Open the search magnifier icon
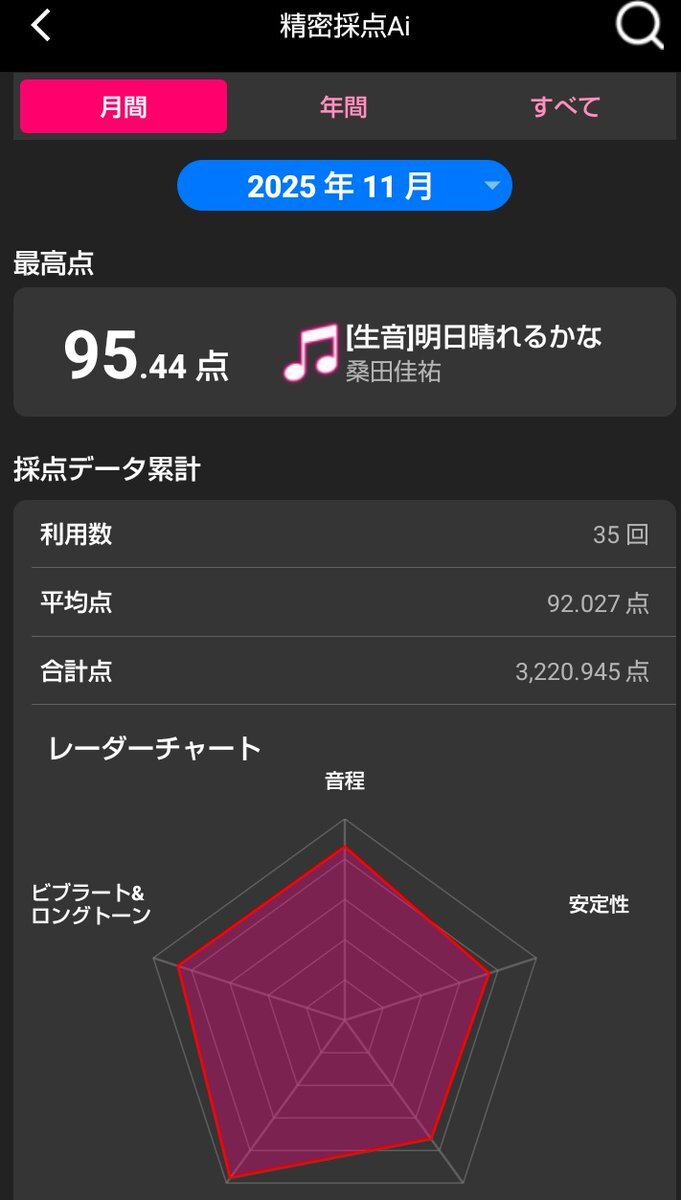 [639, 27]
